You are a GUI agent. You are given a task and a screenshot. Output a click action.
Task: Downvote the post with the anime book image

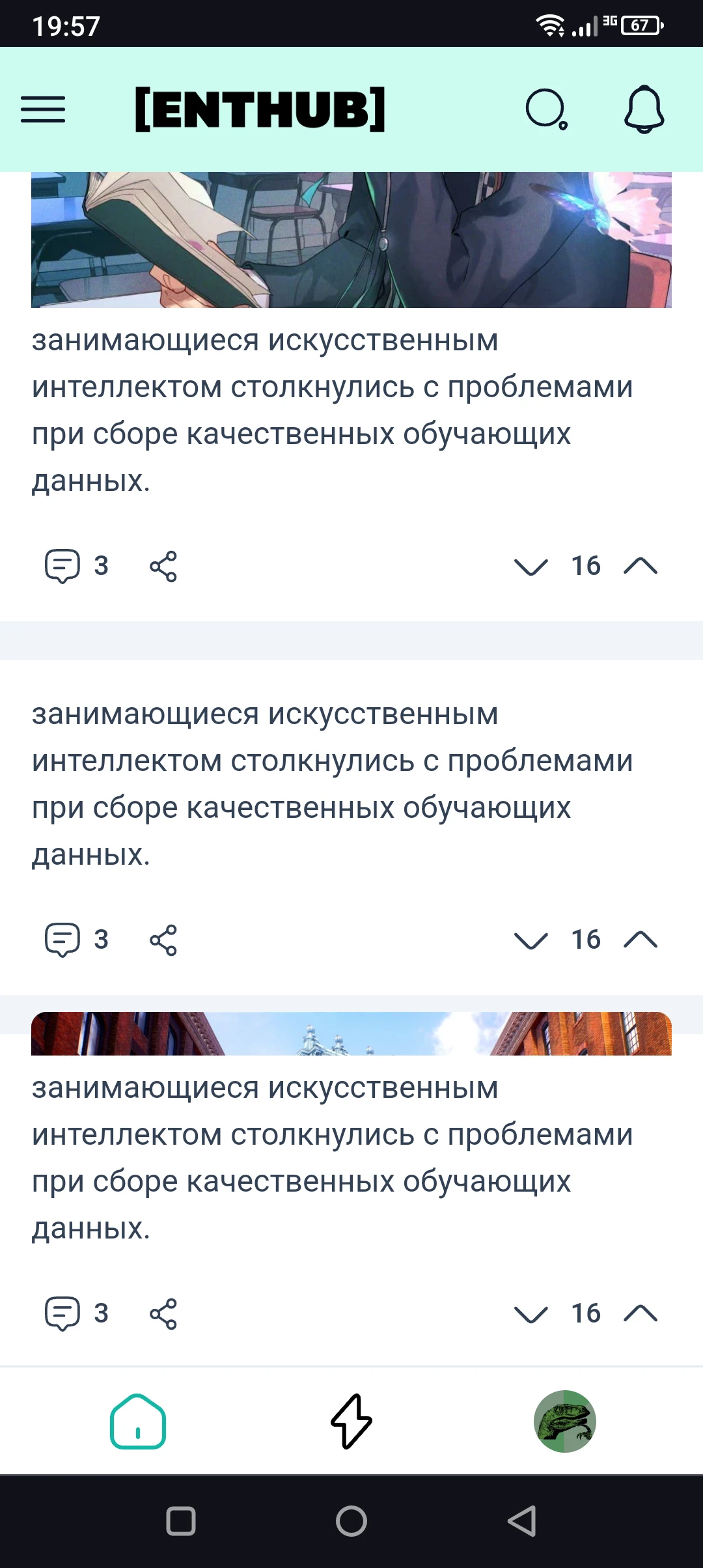[x=531, y=566]
